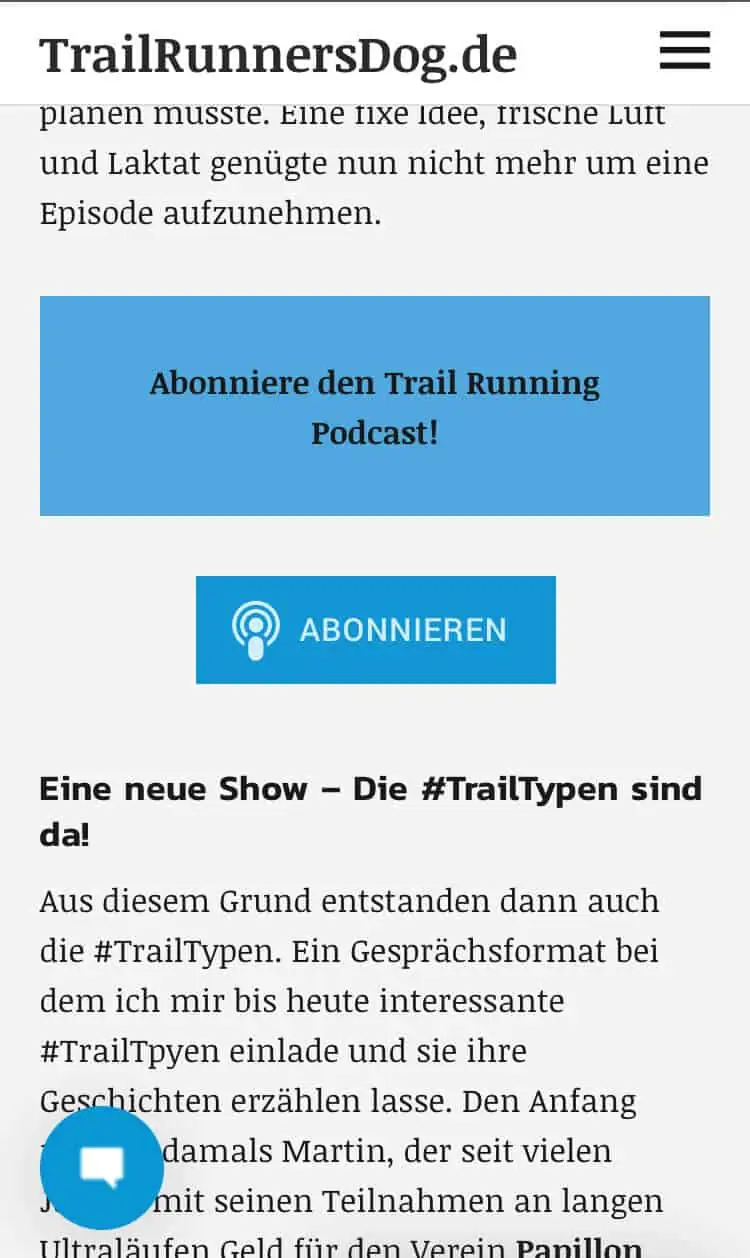This screenshot has width=750, height=1258.
Task: Tap the TrailRunnersDog.de site title
Action: (278, 54)
